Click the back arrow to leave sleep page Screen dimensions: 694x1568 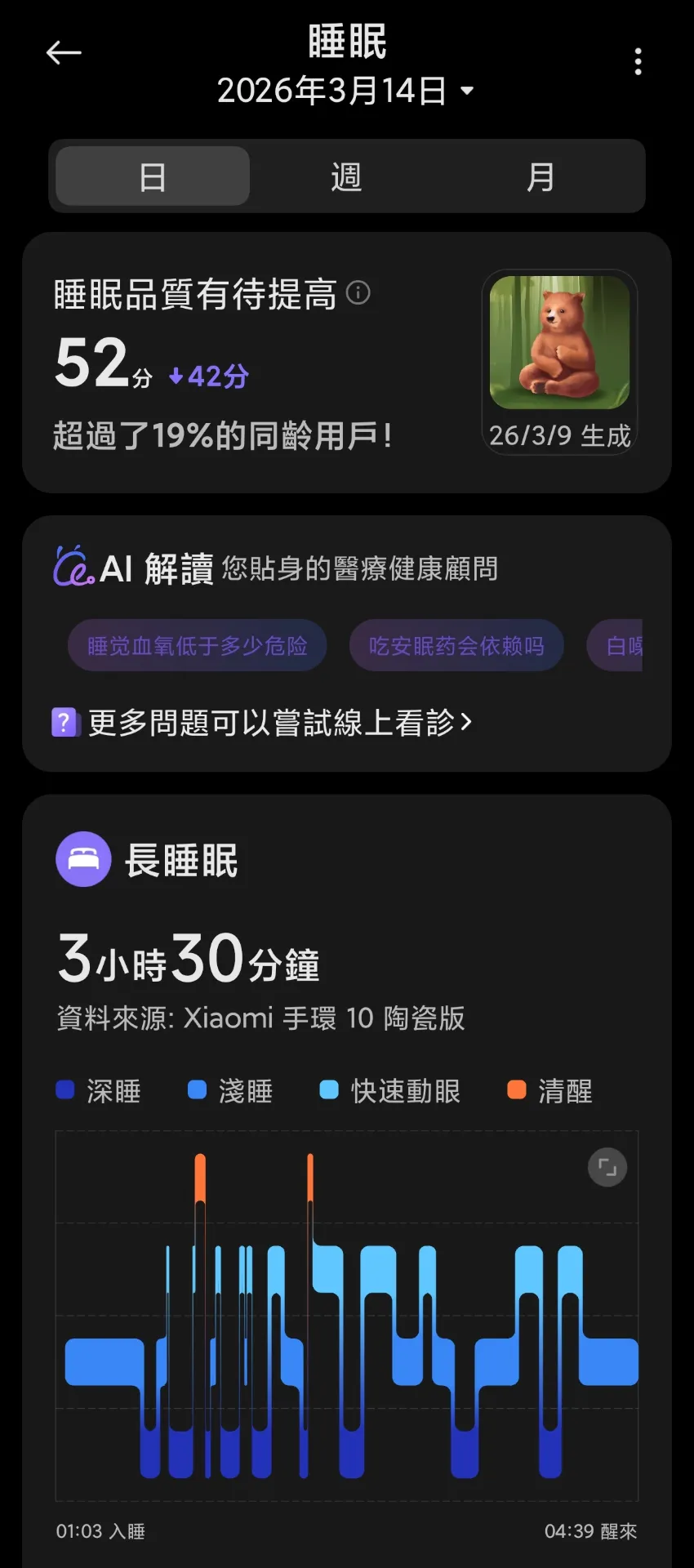(62, 51)
